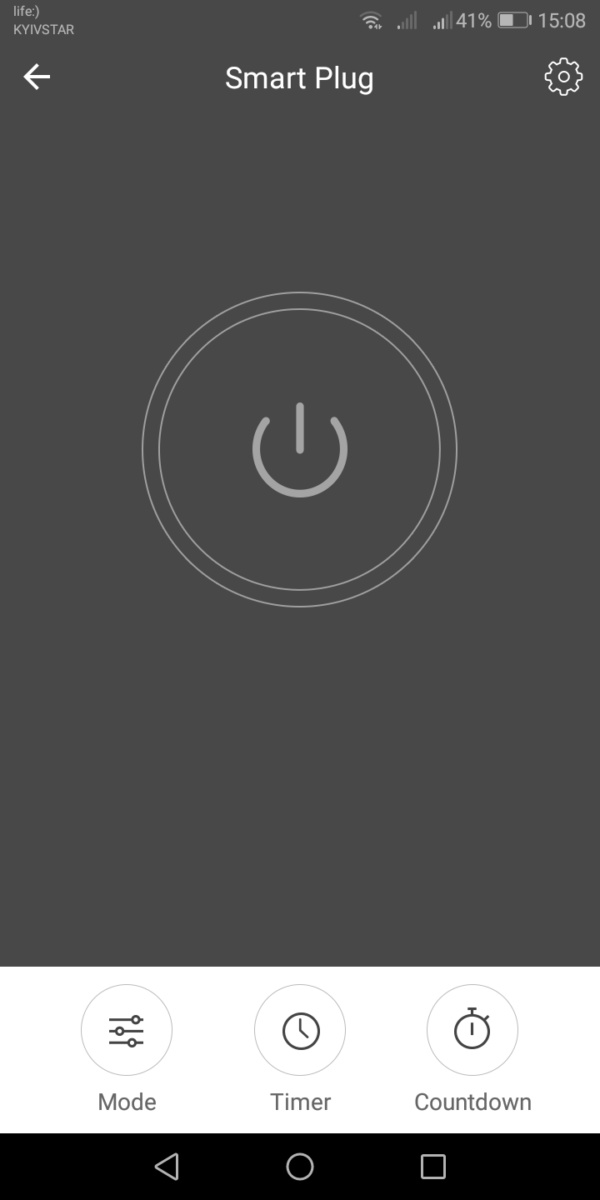Open the Smart Plug settings gear
The image size is (600, 1200).
tap(563, 77)
